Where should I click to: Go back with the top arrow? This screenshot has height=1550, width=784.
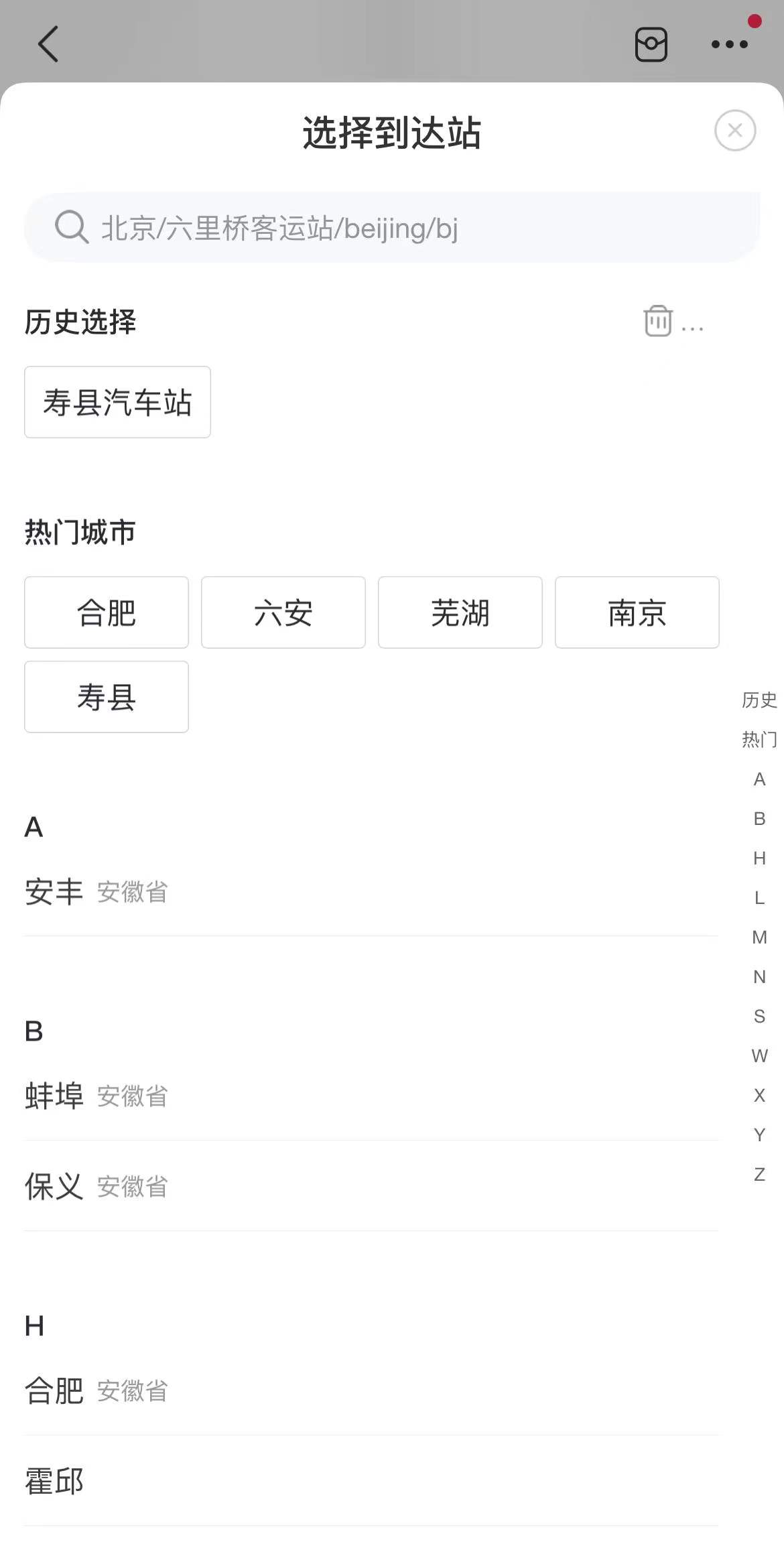pyautogui.click(x=48, y=44)
